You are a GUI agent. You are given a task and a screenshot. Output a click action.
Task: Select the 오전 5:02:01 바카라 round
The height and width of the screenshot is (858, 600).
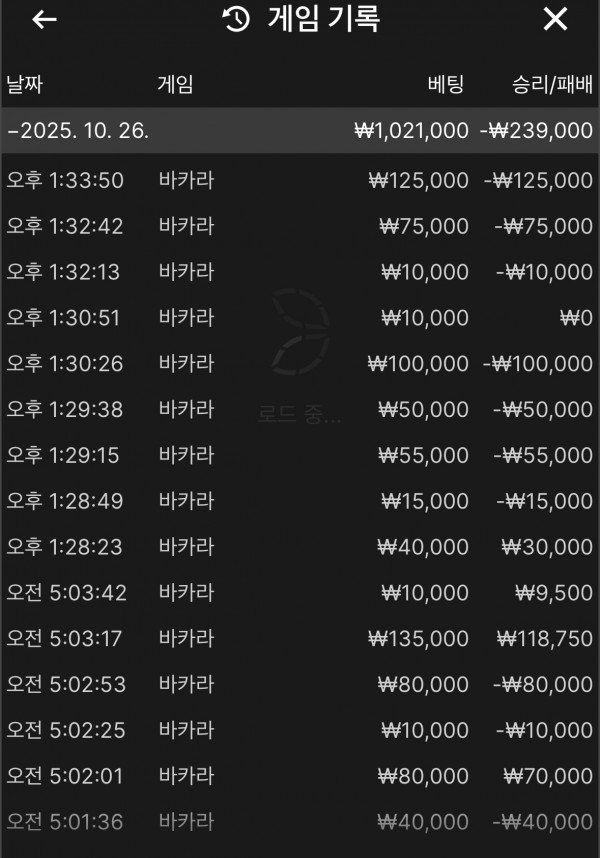(299, 776)
